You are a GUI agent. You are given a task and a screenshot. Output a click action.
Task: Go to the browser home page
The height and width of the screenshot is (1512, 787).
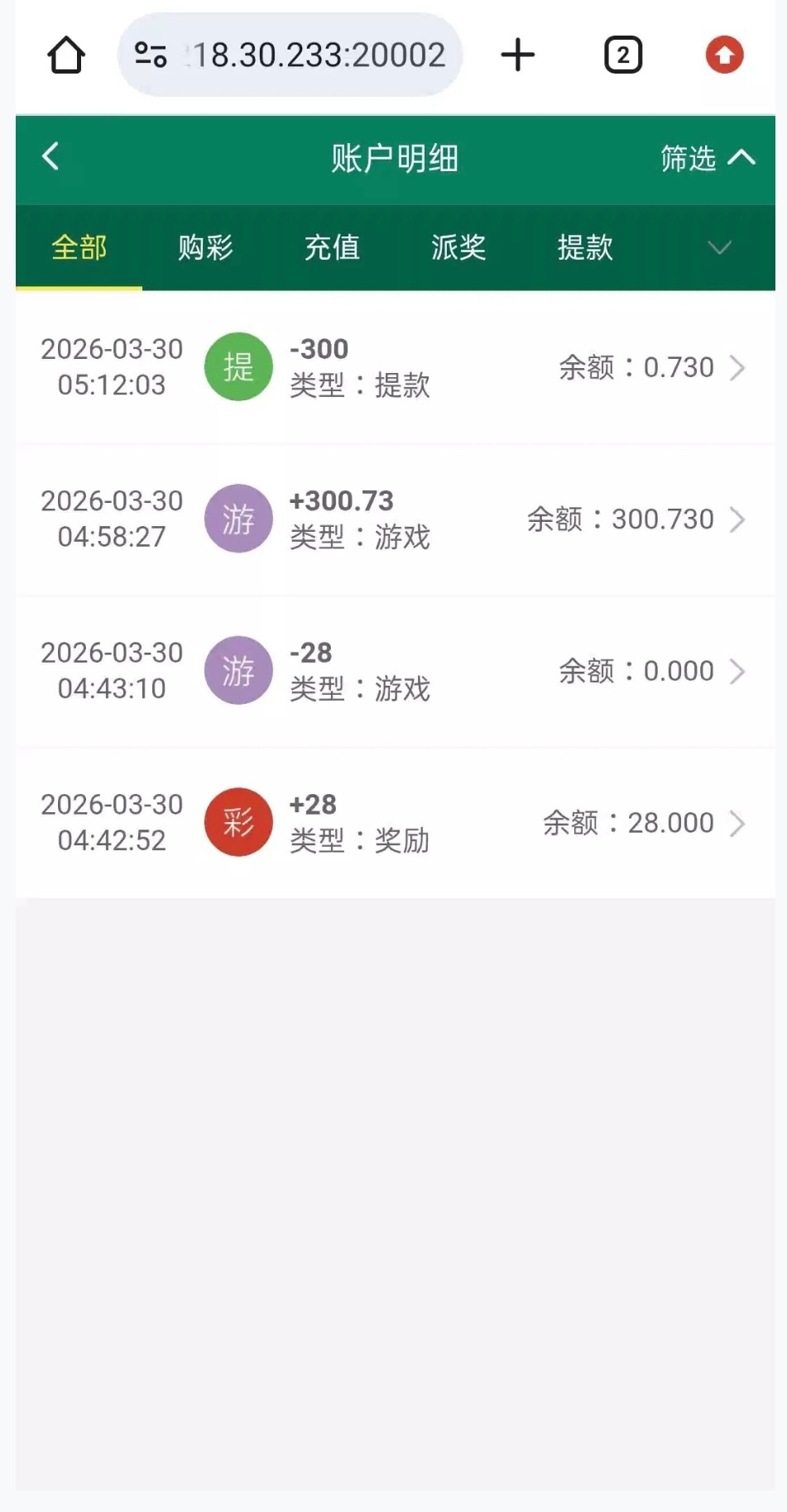66,55
